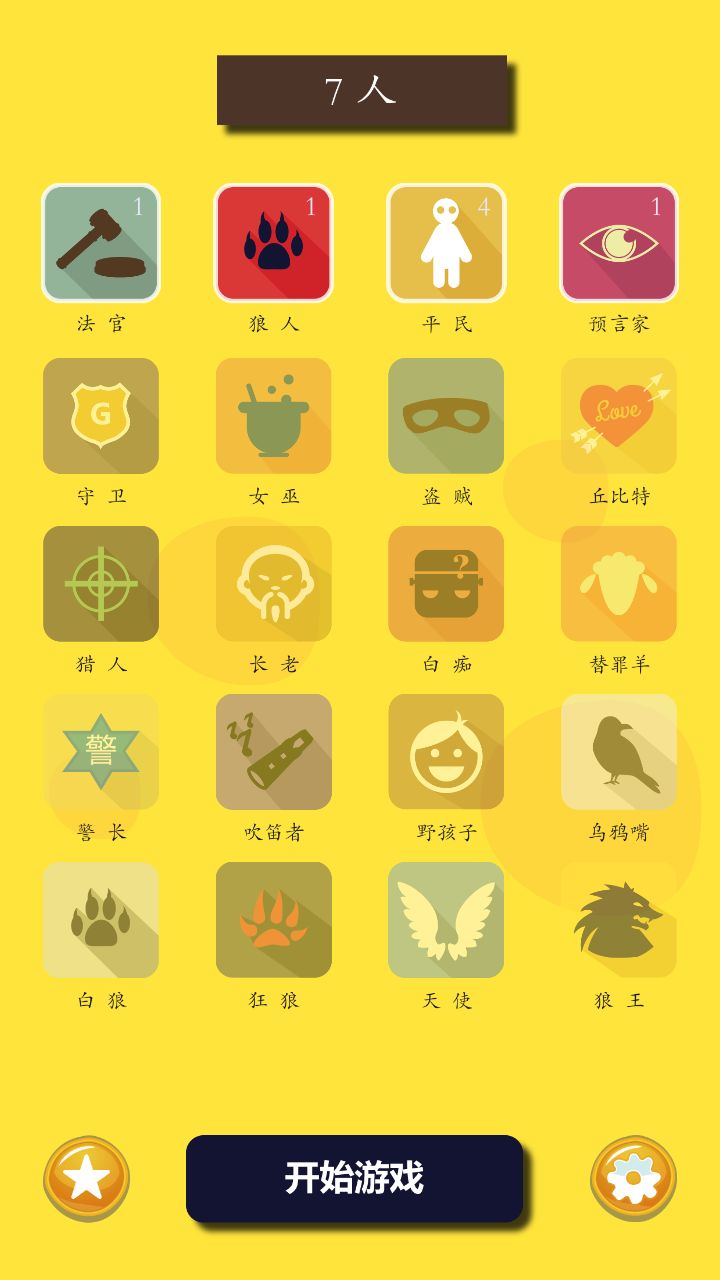Select the 狼人 werewolf role tile
Screen dimensions: 720x1280
(x=273, y=243)
